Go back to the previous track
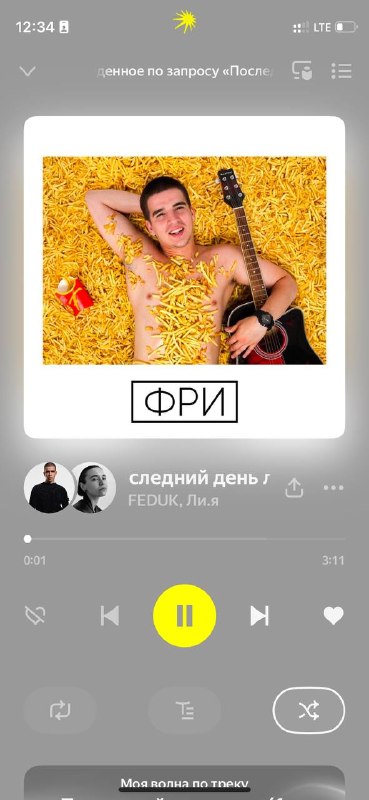This screenshot has height=800, width=369. [110, 616]
